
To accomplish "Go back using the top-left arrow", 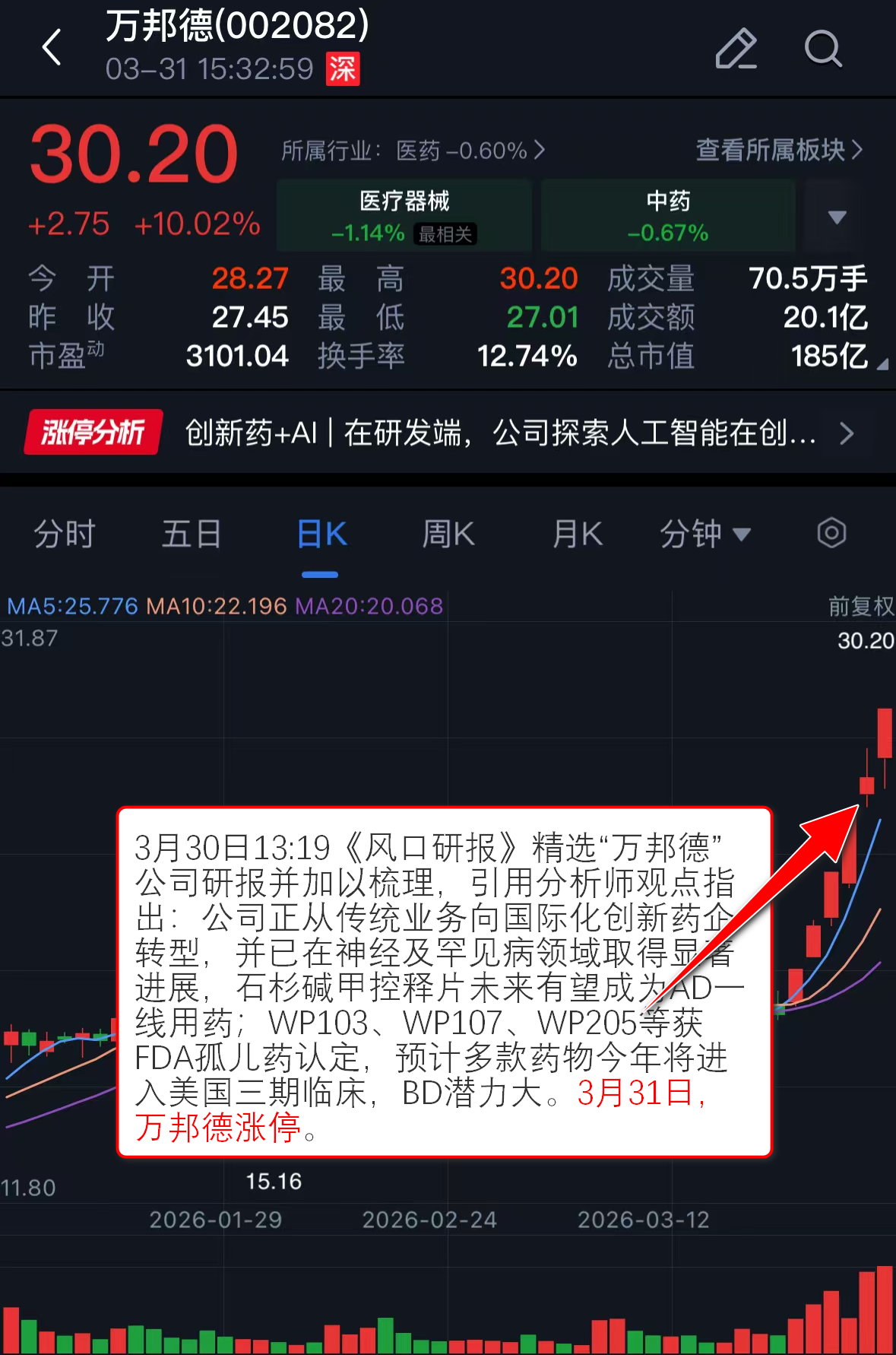I will click(52, 48).
